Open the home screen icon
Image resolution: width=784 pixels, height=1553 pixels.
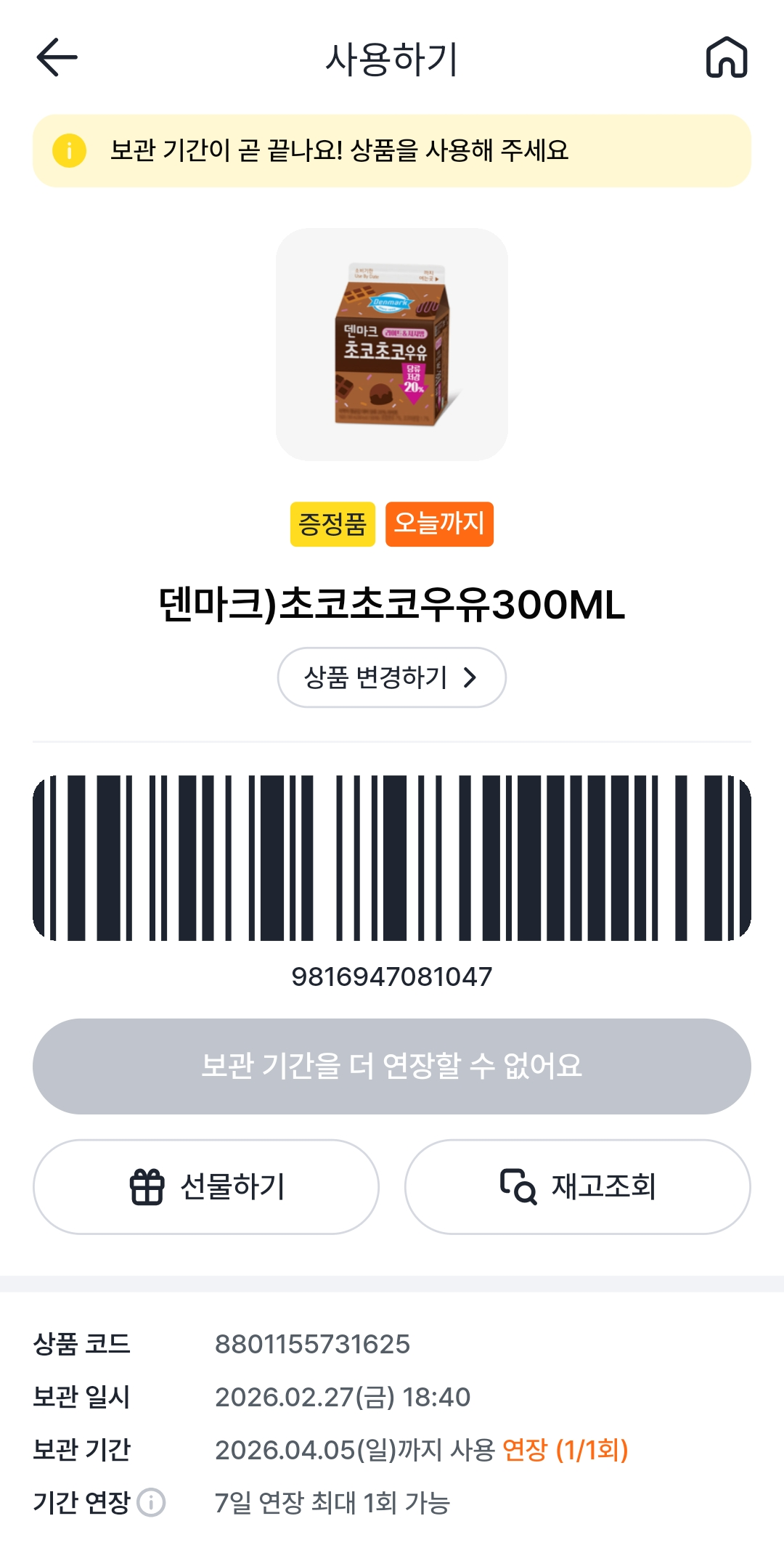pos(727,57)
